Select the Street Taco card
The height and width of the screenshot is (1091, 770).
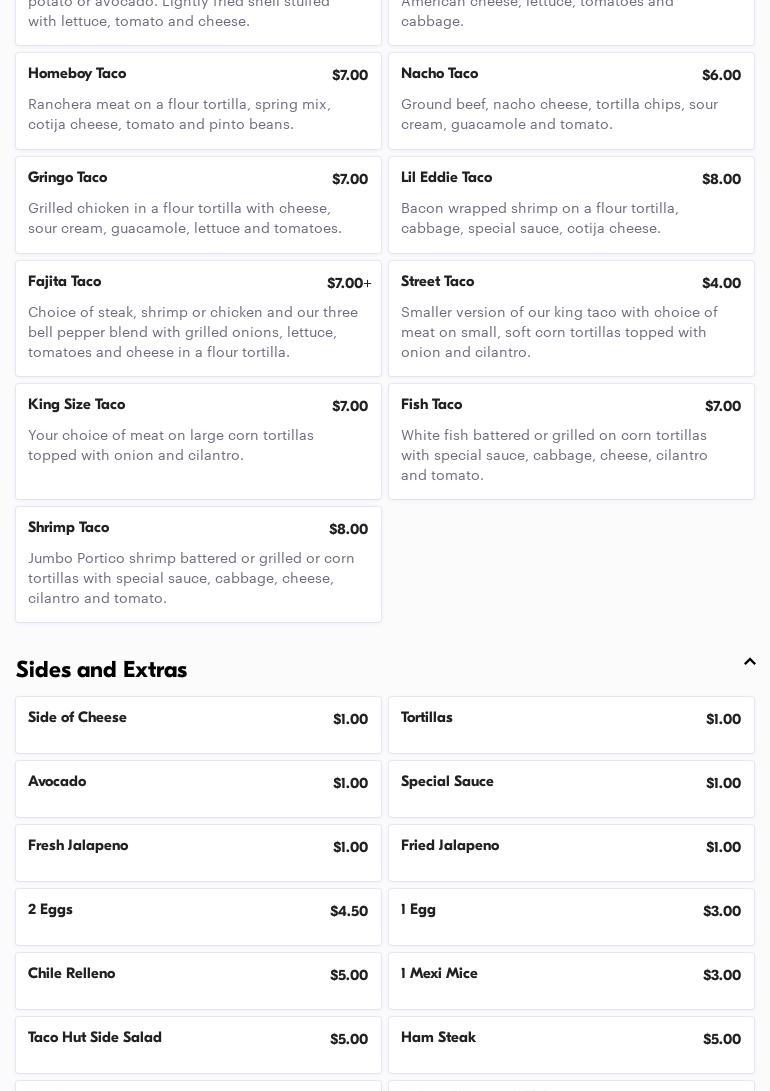[571, 318]
